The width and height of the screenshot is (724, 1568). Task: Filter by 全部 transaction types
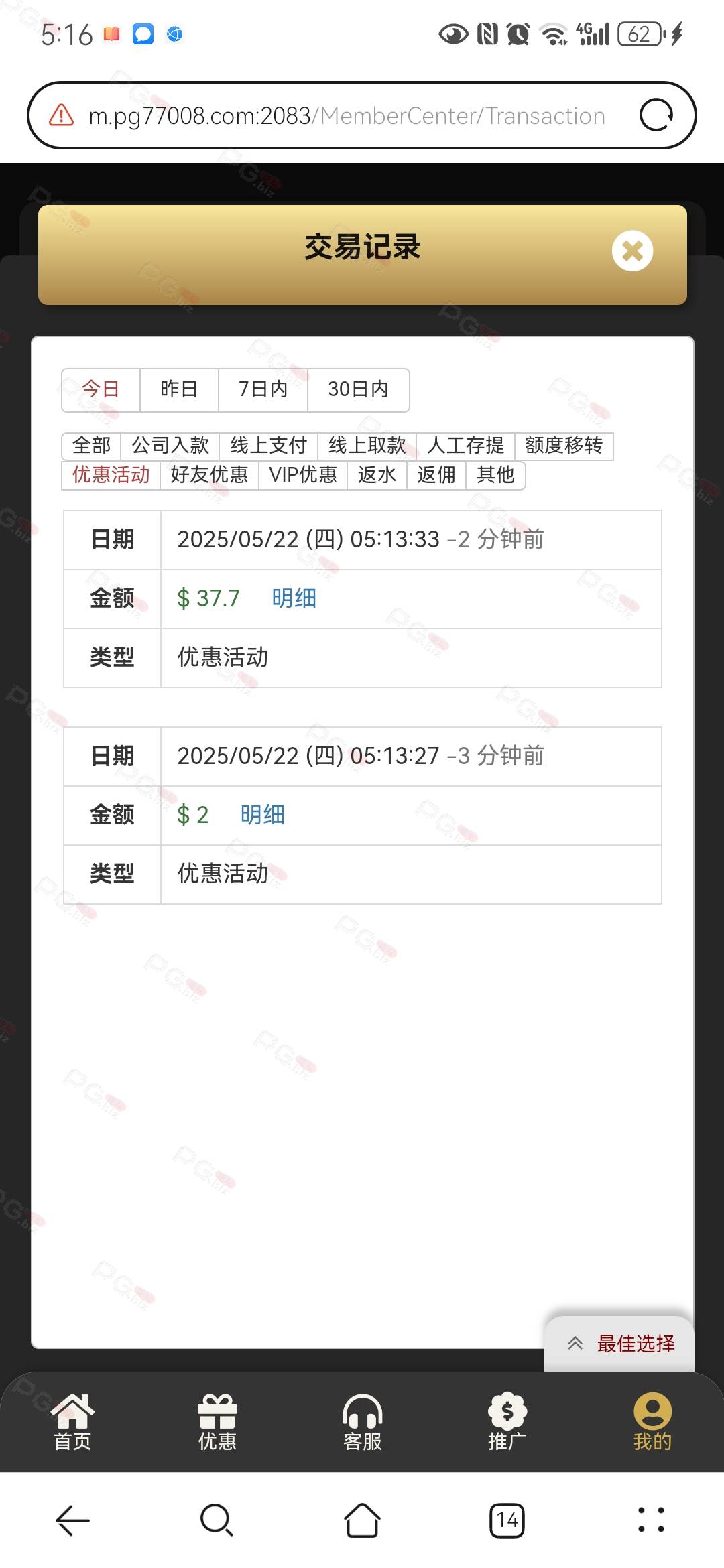(x=91, y=446)
